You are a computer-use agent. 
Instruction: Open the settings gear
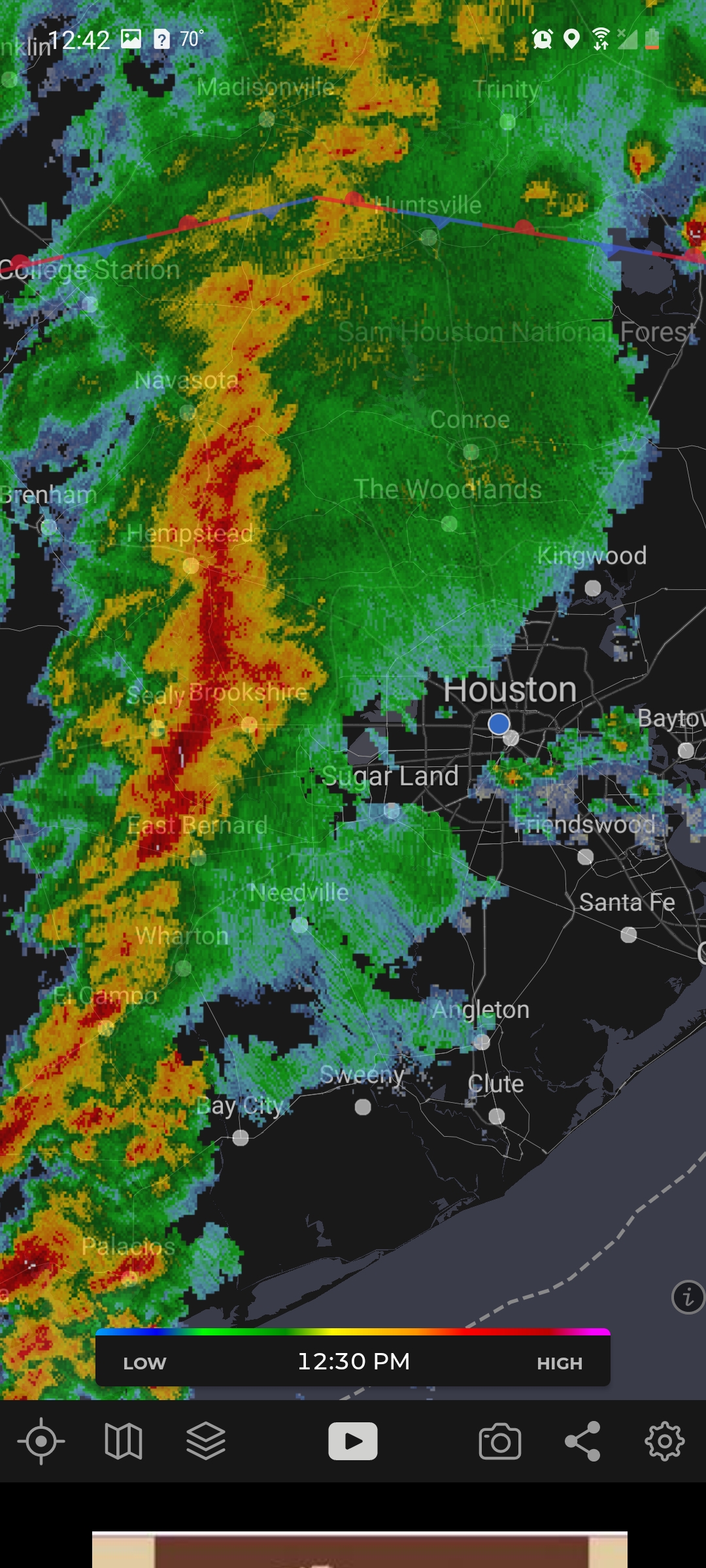coord(665,1441)
